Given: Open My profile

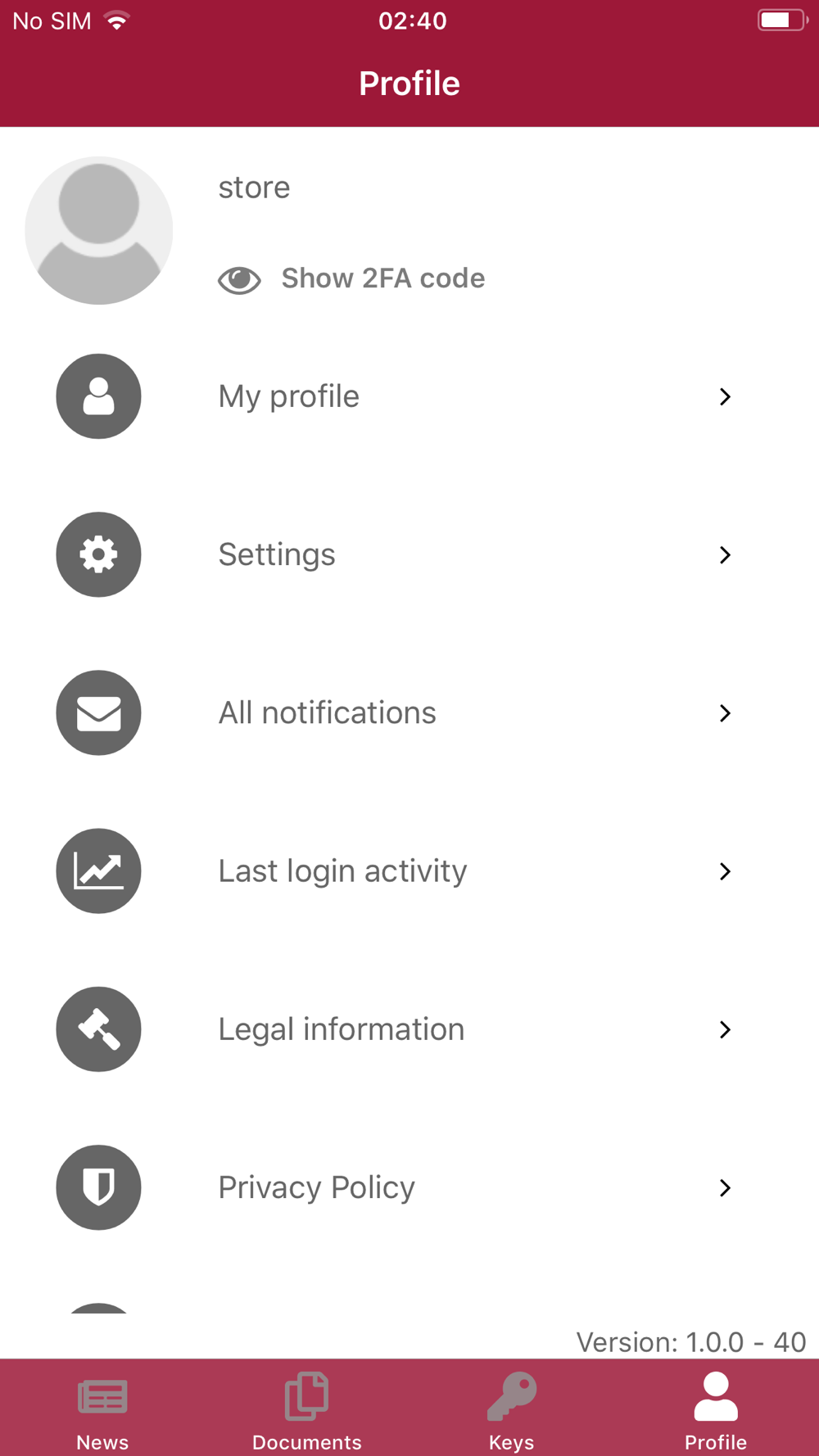Looking at the screenshot, I should (409, 396).
